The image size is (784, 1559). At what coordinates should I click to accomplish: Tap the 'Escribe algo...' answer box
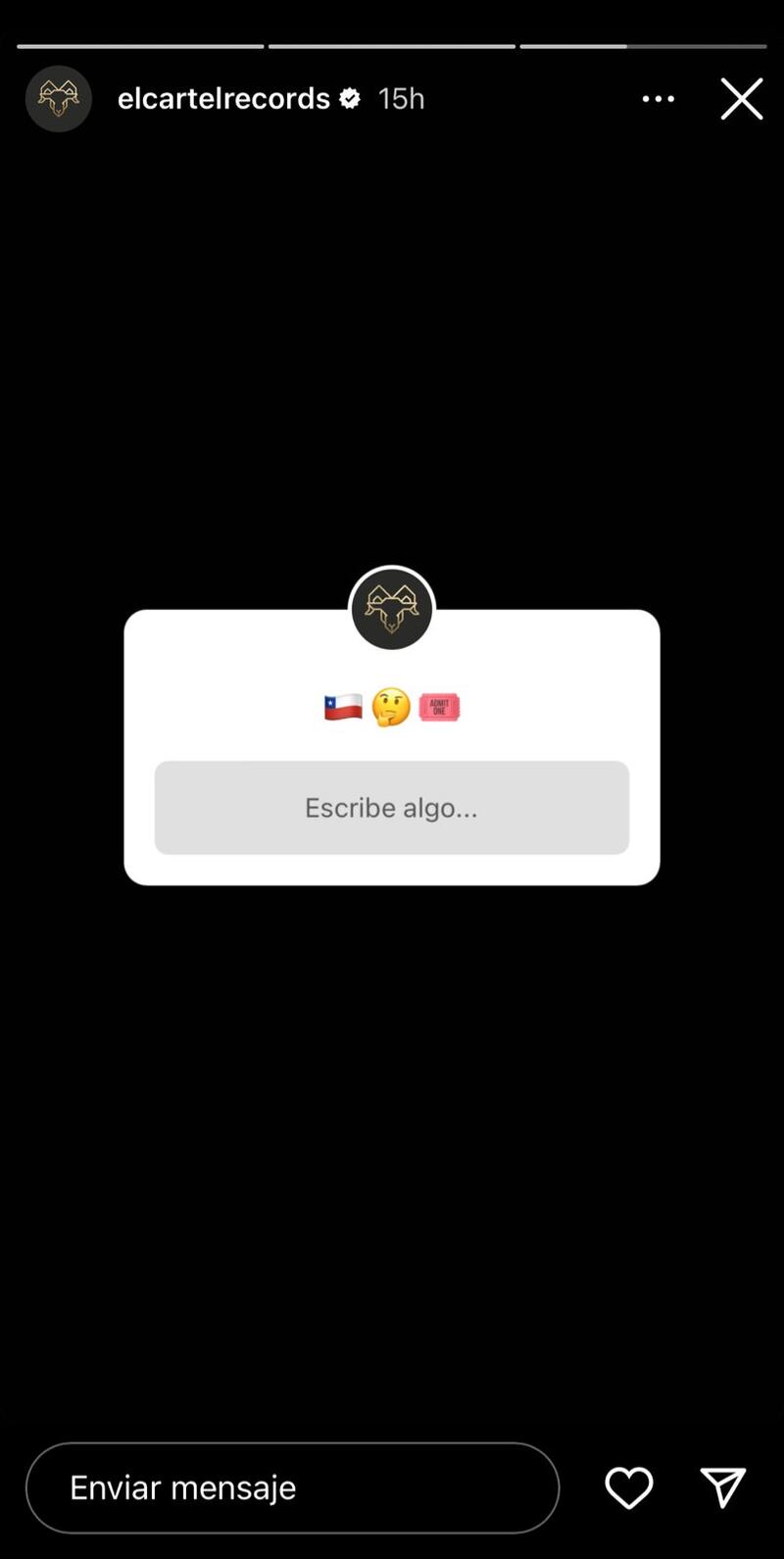click(x=391, y=807)
